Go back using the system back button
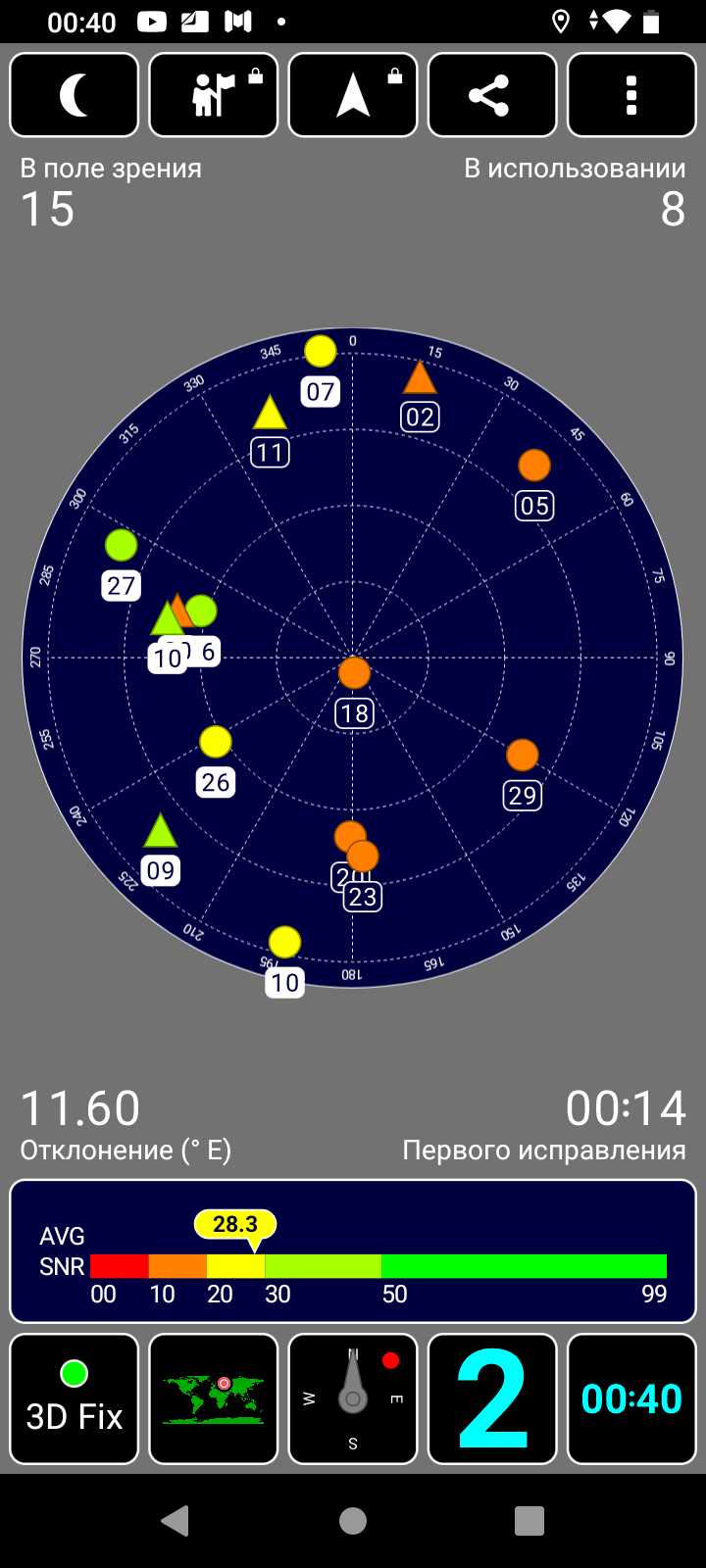Image resolution: width=706 pixels, height=1568 pixels. (x=176, y=1520)
